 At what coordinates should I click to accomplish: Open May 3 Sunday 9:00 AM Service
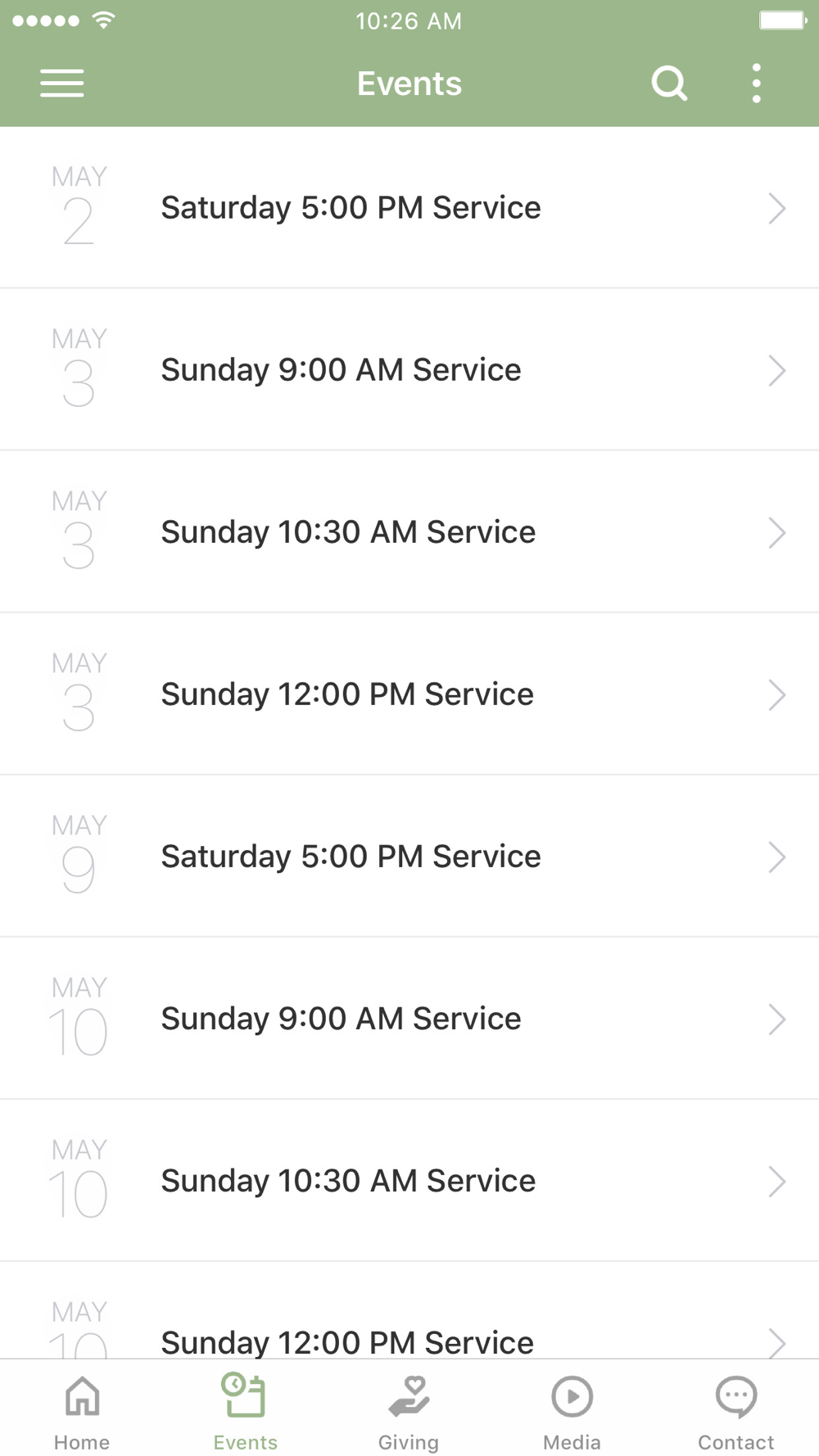(x=409, y=369)
